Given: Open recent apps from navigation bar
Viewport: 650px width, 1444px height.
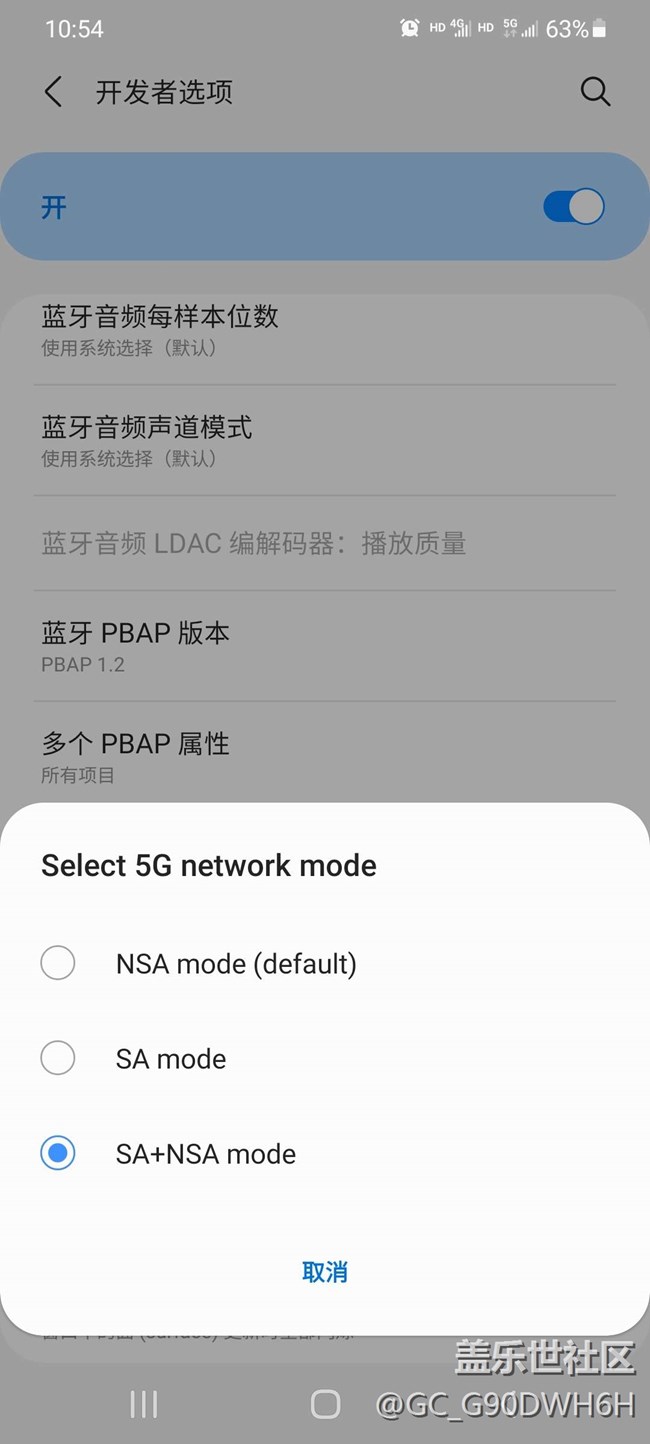Looking at the screenshot, I should click(144, 1404).
